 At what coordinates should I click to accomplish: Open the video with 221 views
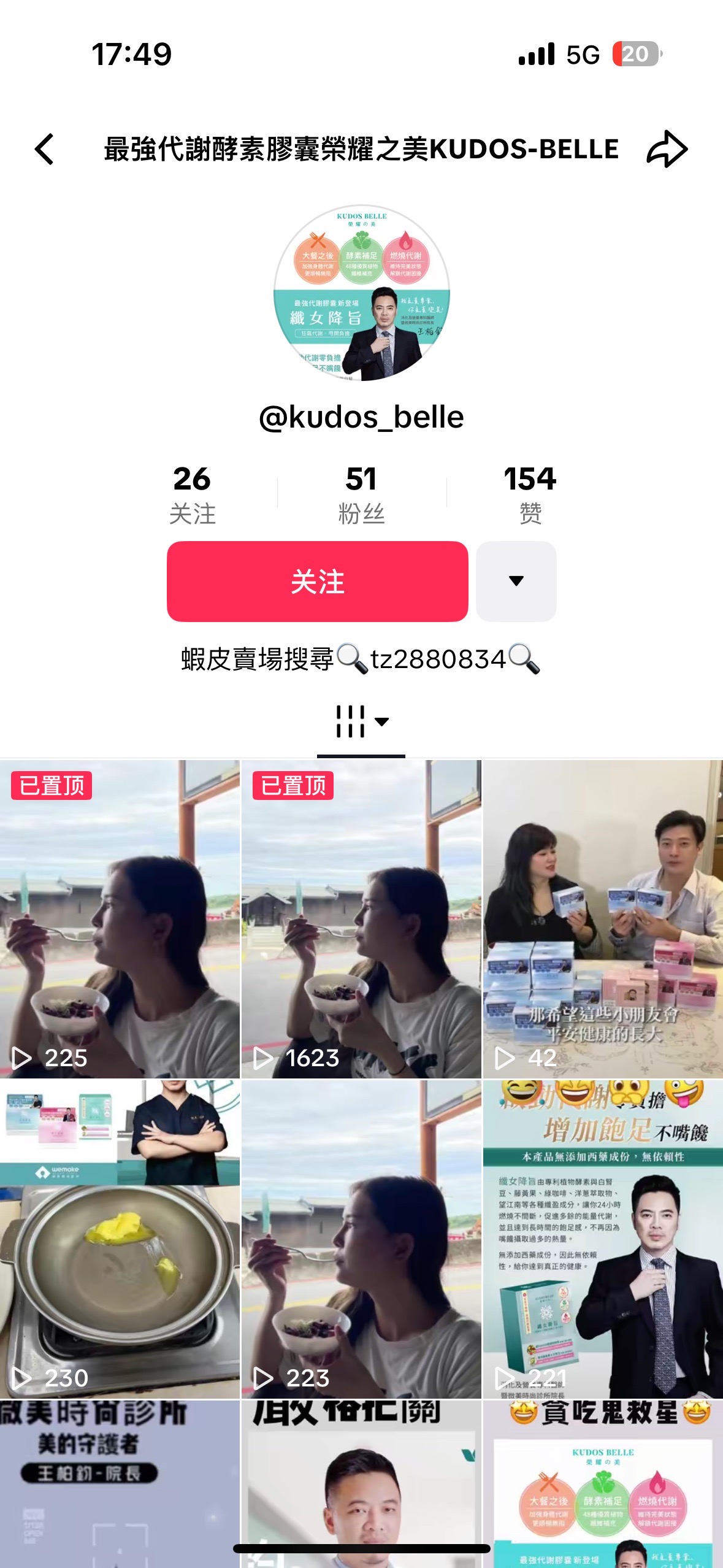[x=603, y=1239]
